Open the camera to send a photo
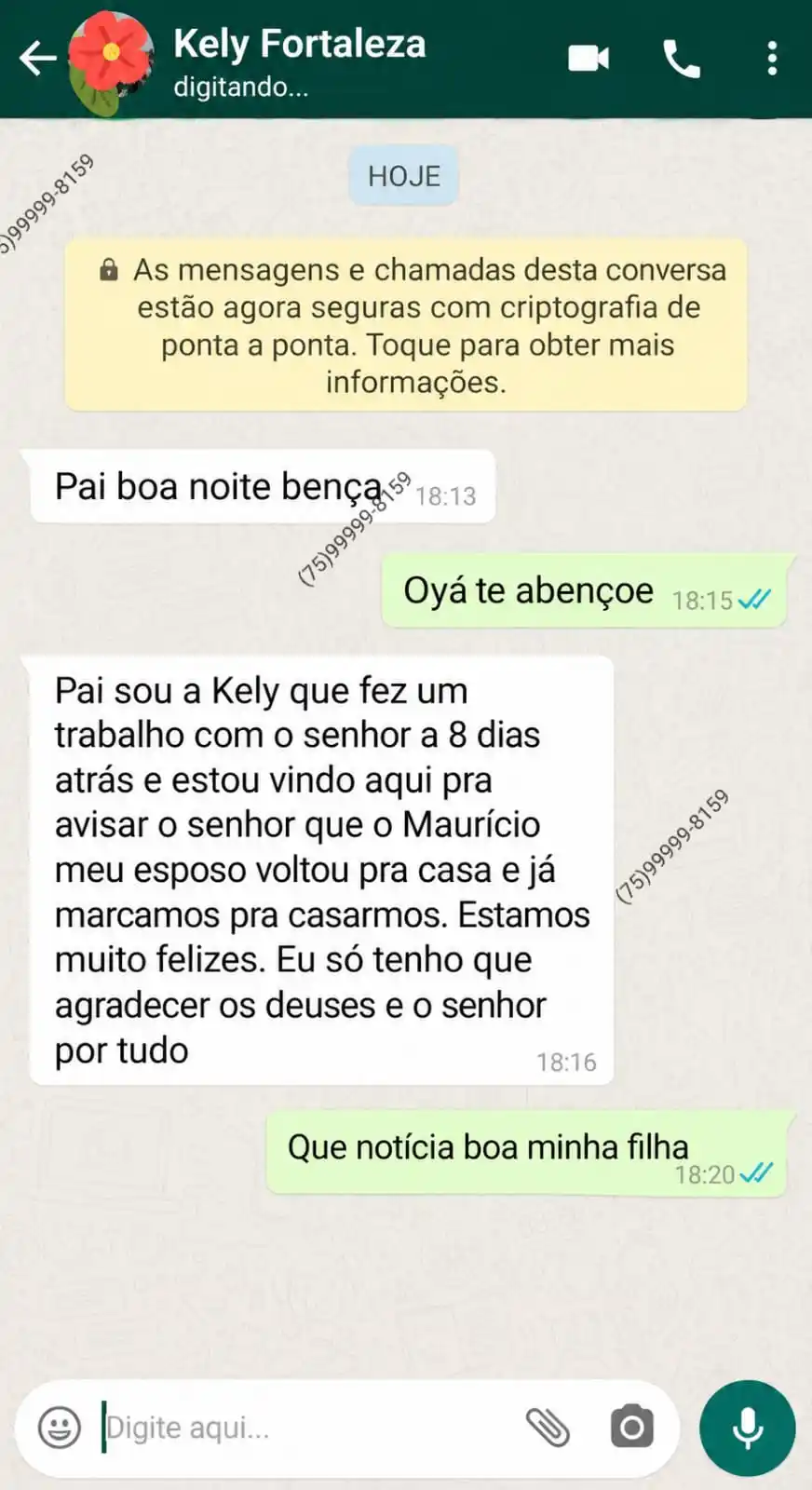Screen dimensions: 812x1490 [x=631, y=1427]
